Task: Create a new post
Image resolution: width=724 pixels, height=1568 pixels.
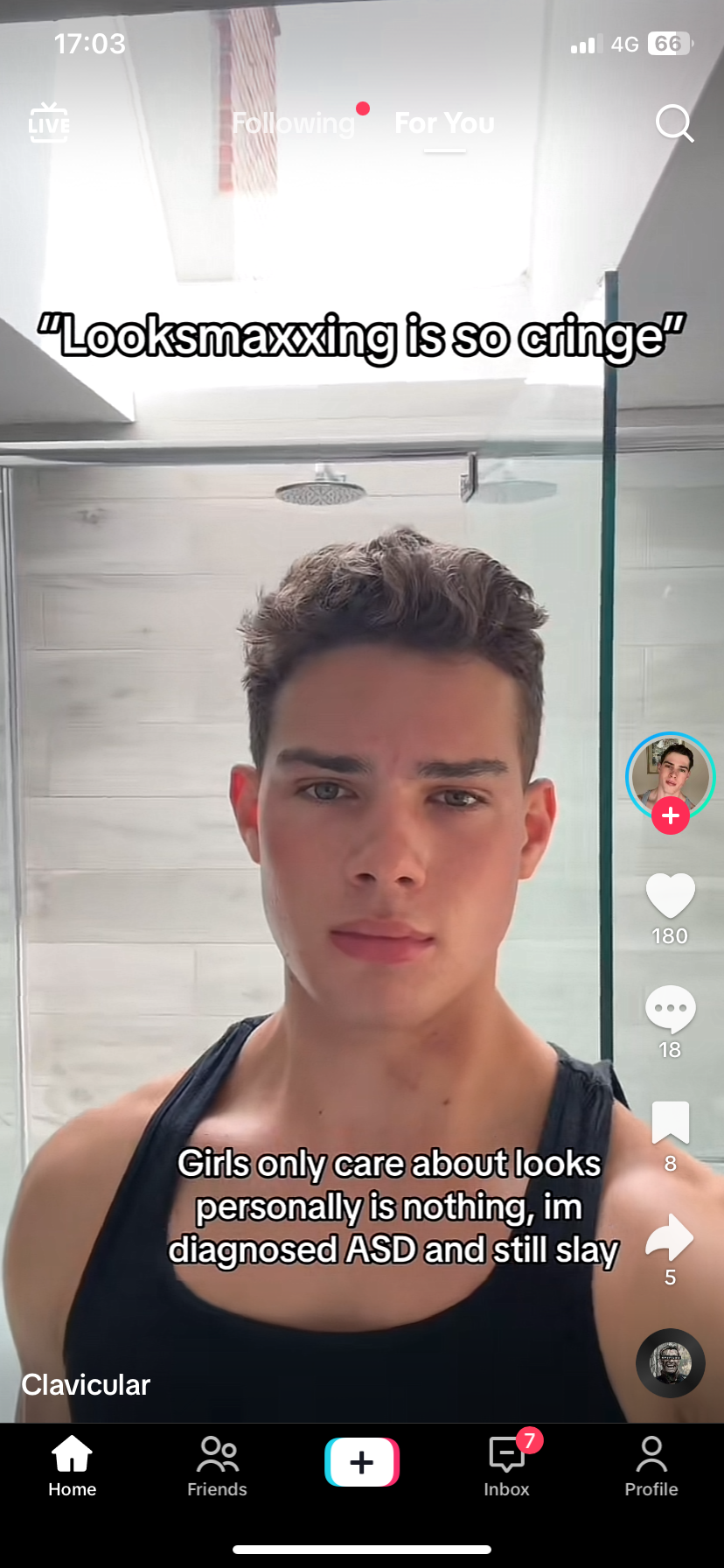Action: [362, 1462]
